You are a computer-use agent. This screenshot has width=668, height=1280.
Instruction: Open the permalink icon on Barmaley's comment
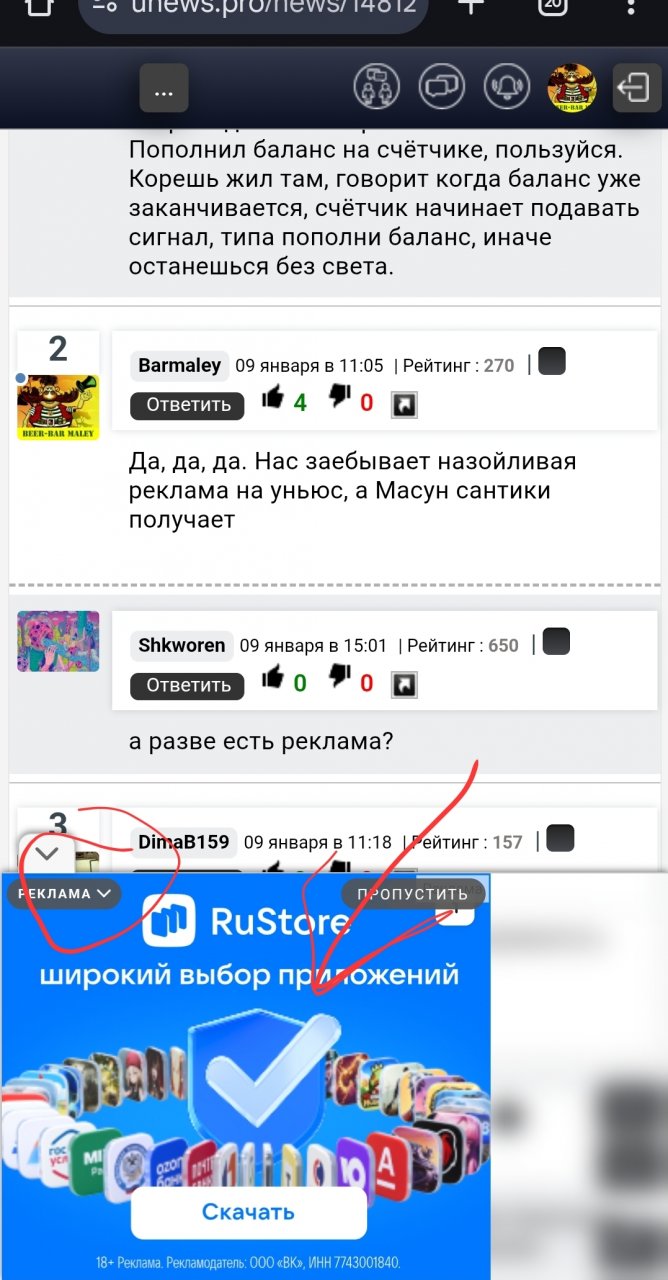404,404
